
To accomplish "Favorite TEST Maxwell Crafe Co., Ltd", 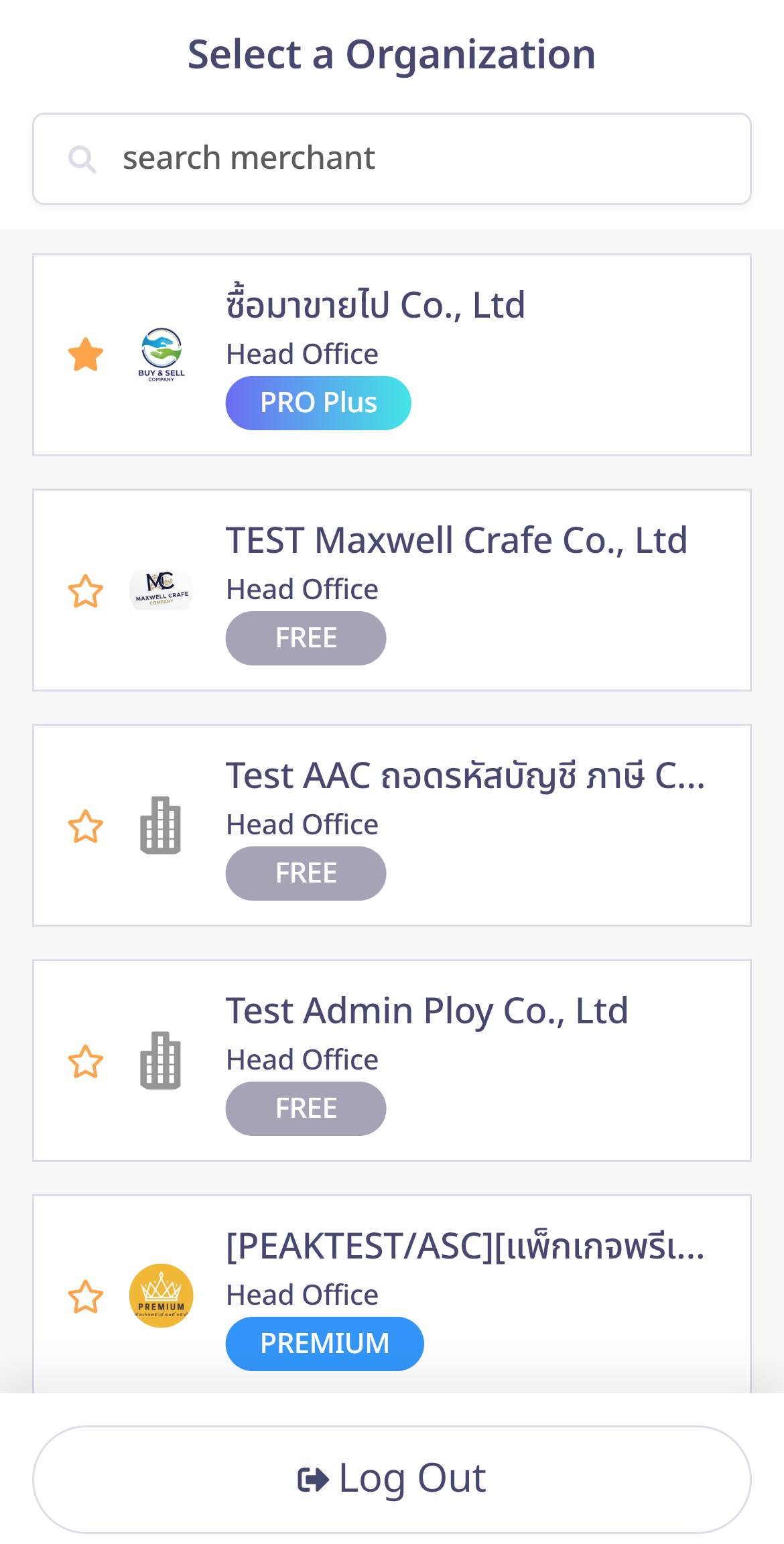I will 85,590.
